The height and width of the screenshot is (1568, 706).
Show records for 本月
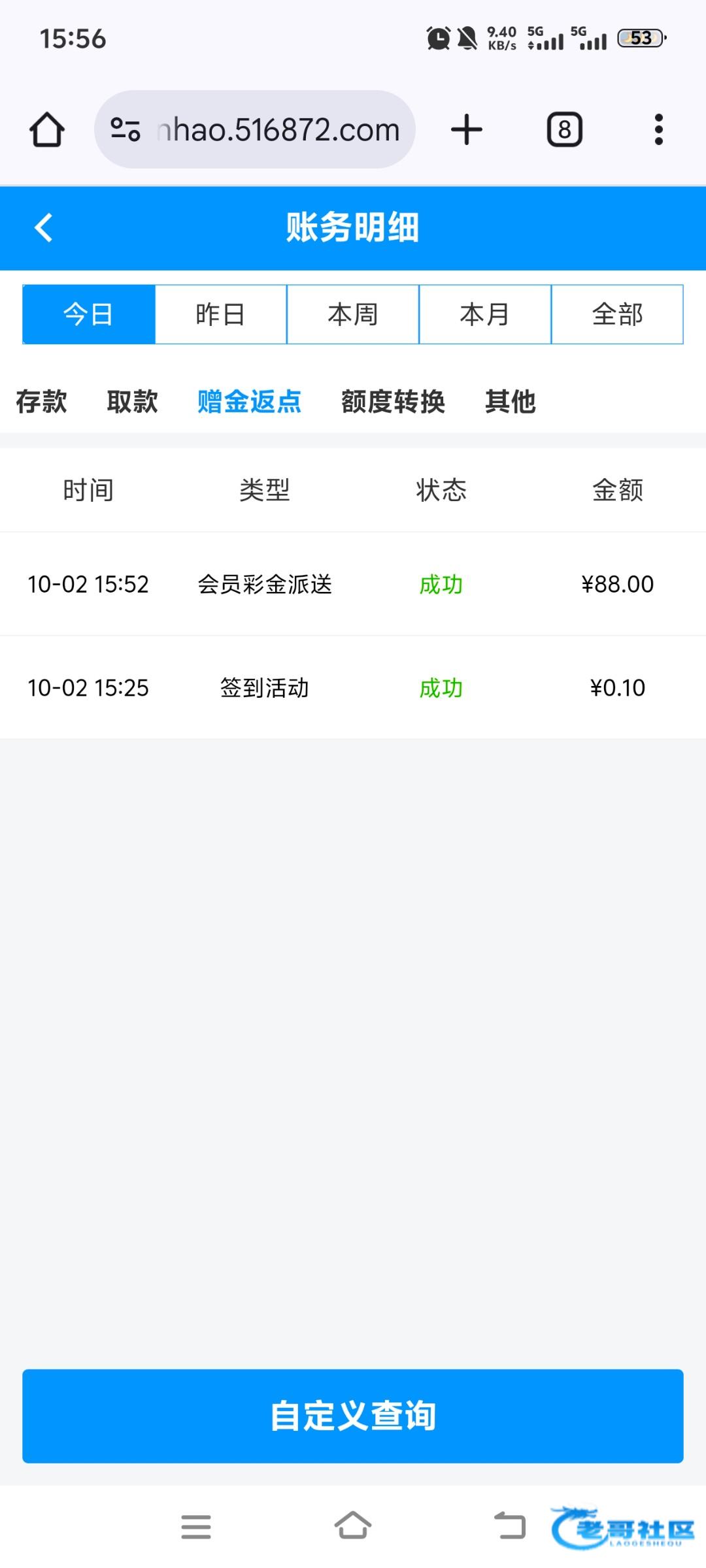485,314
